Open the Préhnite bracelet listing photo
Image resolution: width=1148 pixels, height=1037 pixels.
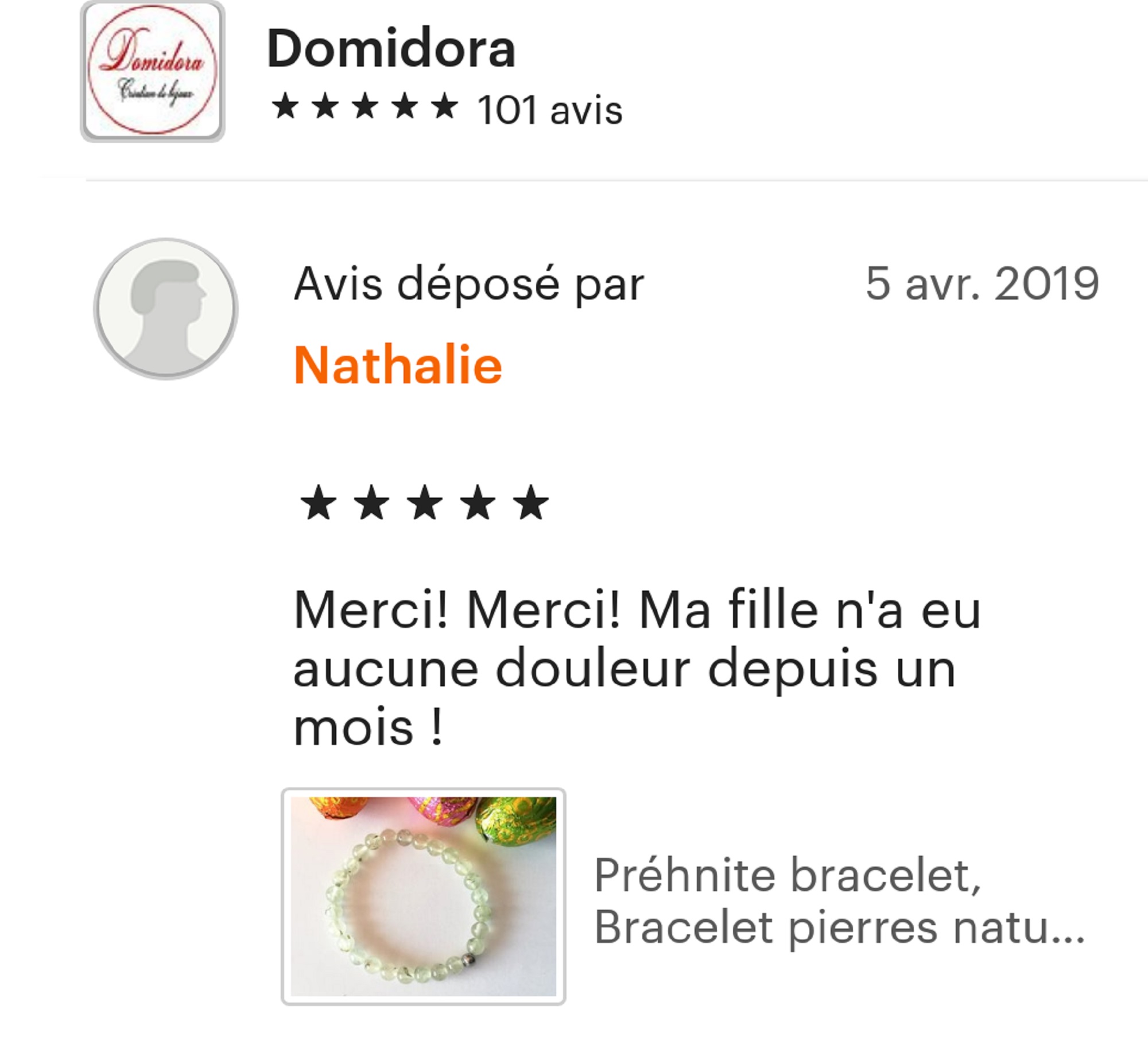(423, 896)
